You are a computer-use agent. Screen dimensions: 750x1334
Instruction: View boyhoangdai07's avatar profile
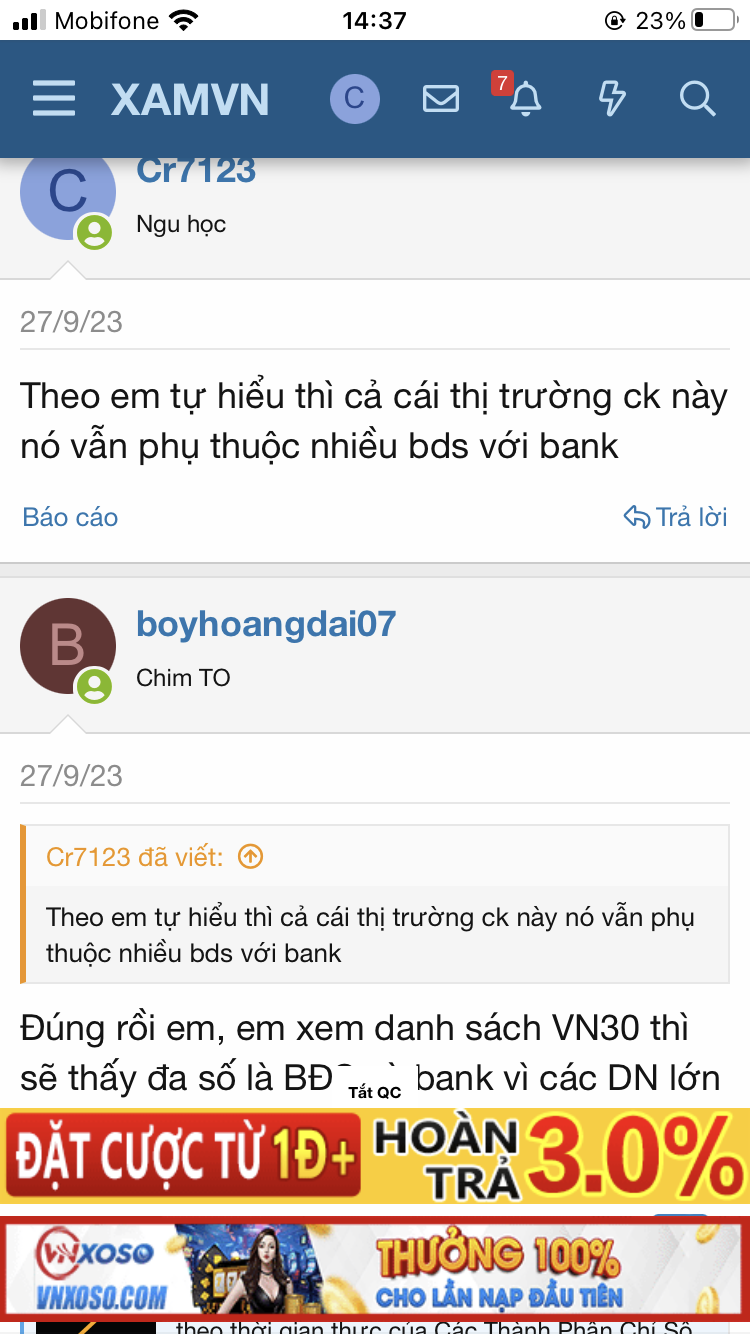tap(67, 646)
